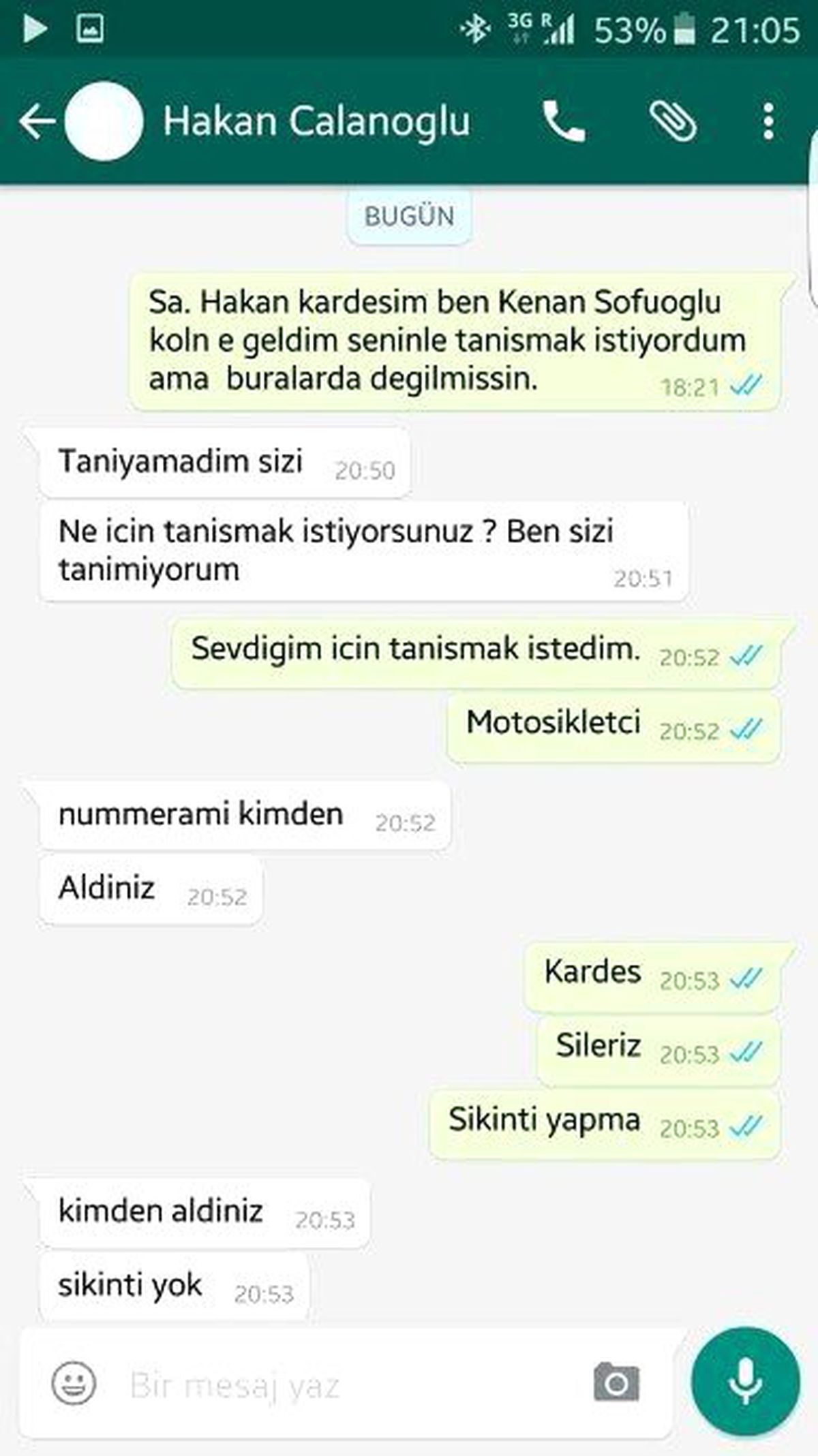
Task: Open the three-dot overflow menu
Action: coord(769,121)
